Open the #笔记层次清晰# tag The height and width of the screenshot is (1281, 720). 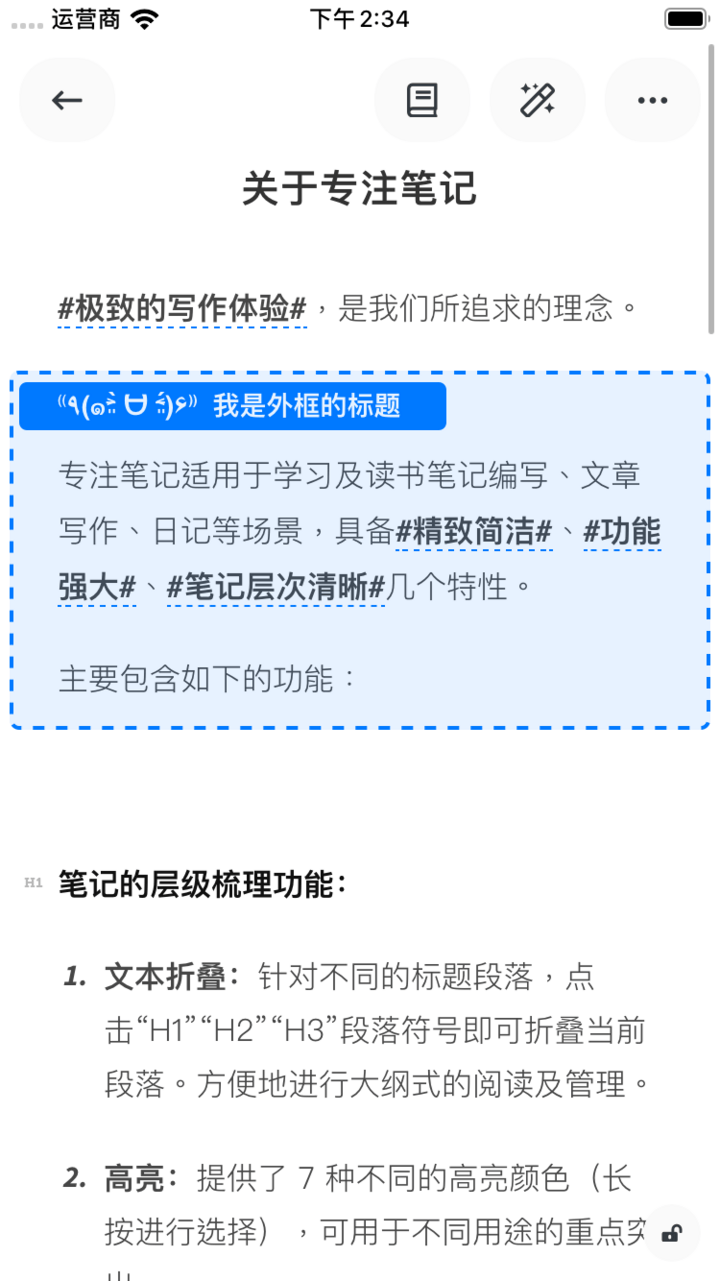[x=276, y=587]
